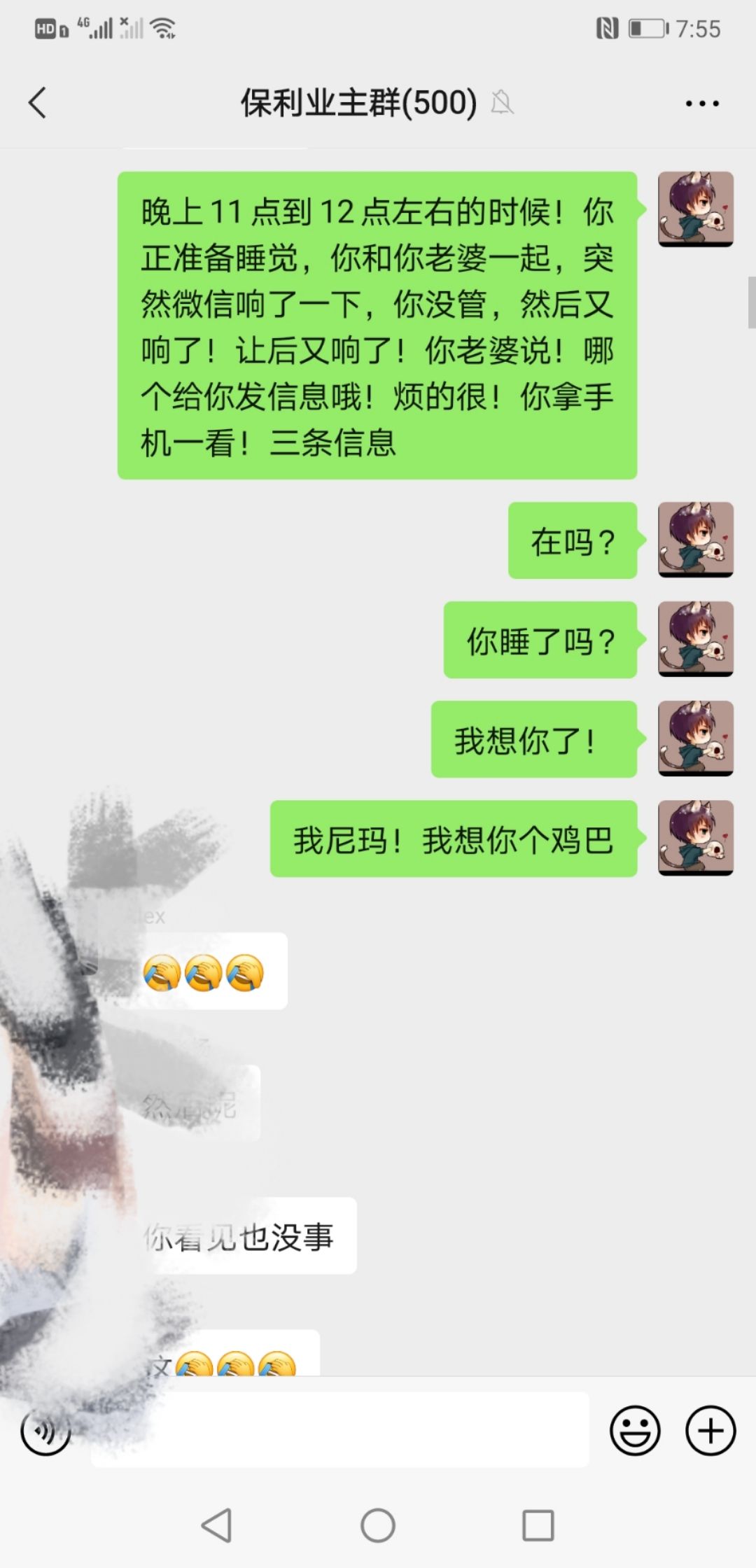Screen dimensions: 756x1568
Task: Open the group chat options menu
Action: [x=701, y=104]
